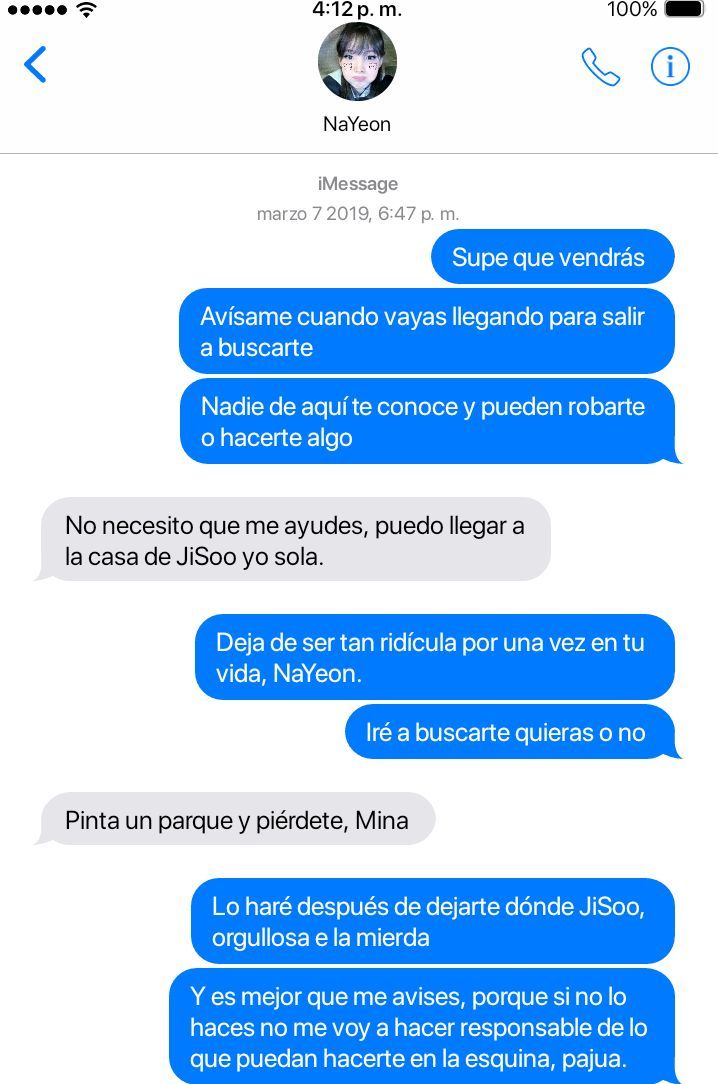Open NaYeon's contact profile picture
Viewport: 718px width, 1084px height.
(357, 62)
